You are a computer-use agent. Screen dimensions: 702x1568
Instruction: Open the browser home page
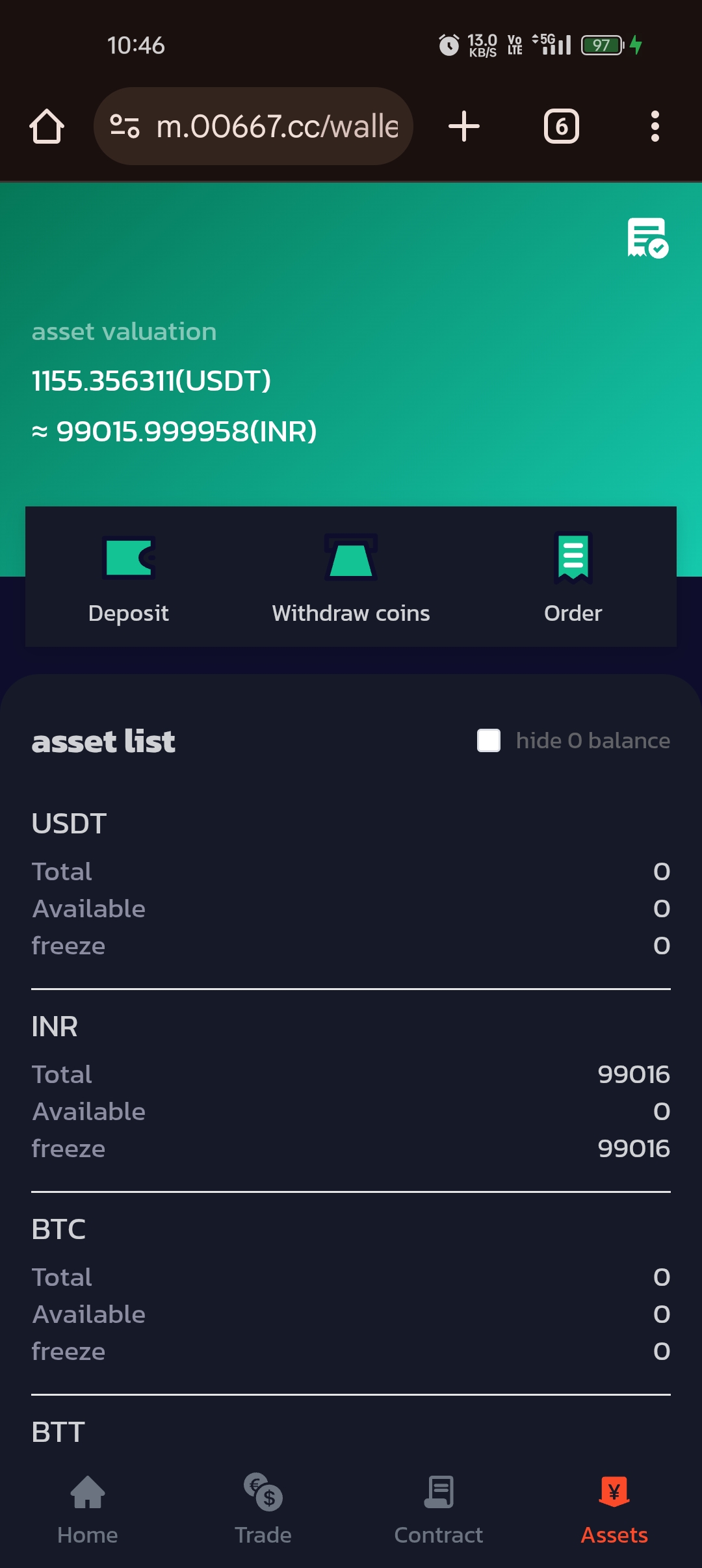point(47,126)
